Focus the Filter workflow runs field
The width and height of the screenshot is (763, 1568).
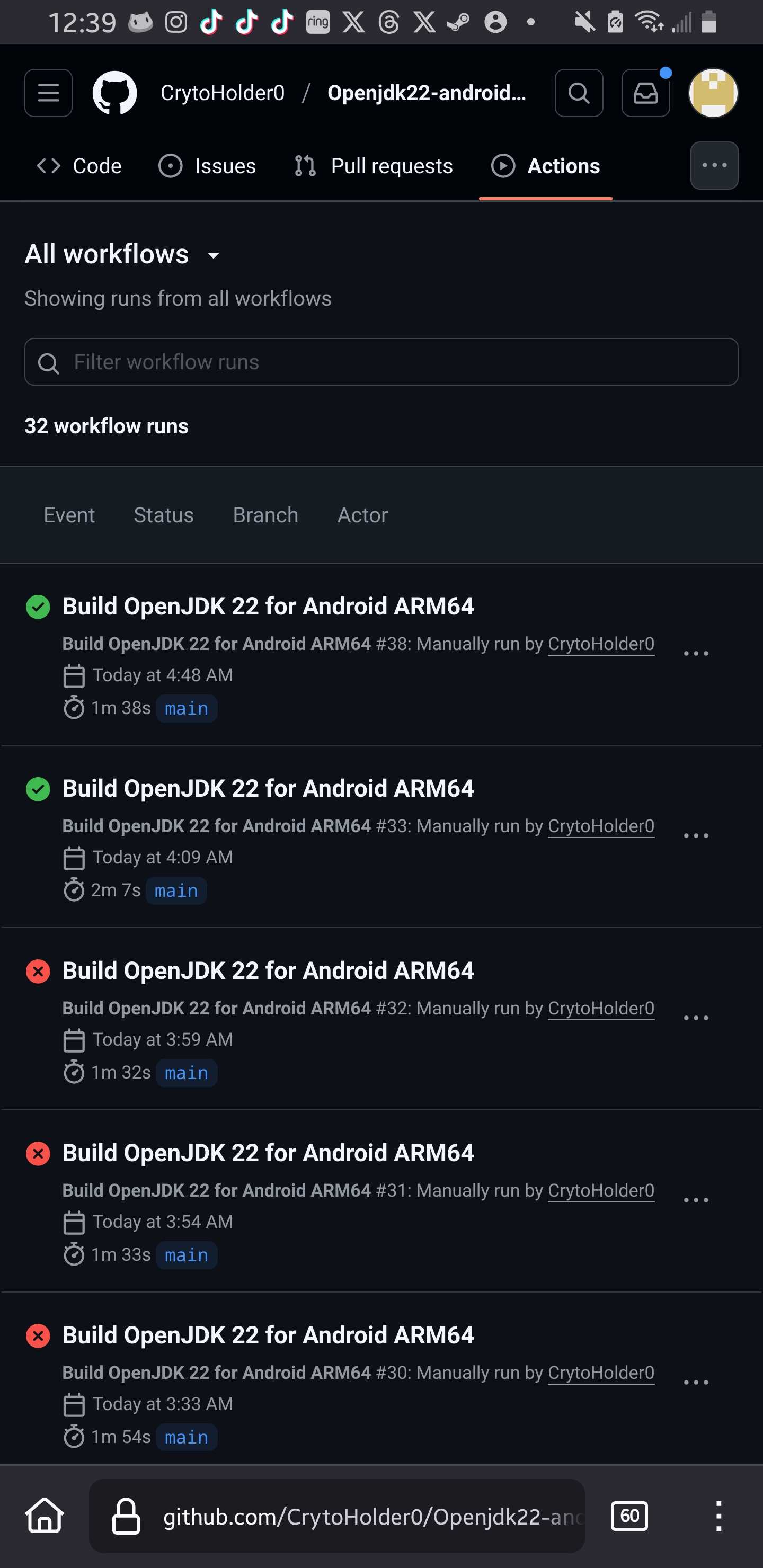point(381,362)
